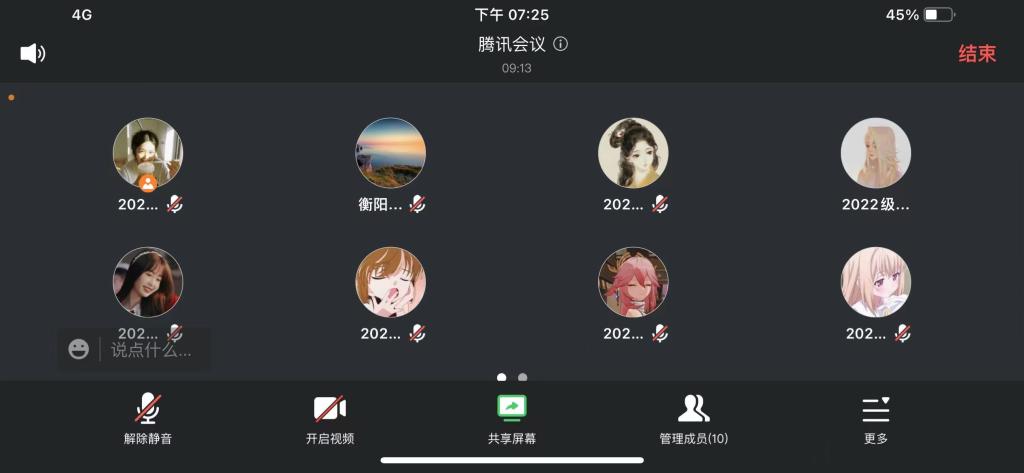Open the 更多 menu
The width and height of the screenshot is (1024, 473).
tap(876, 418)
